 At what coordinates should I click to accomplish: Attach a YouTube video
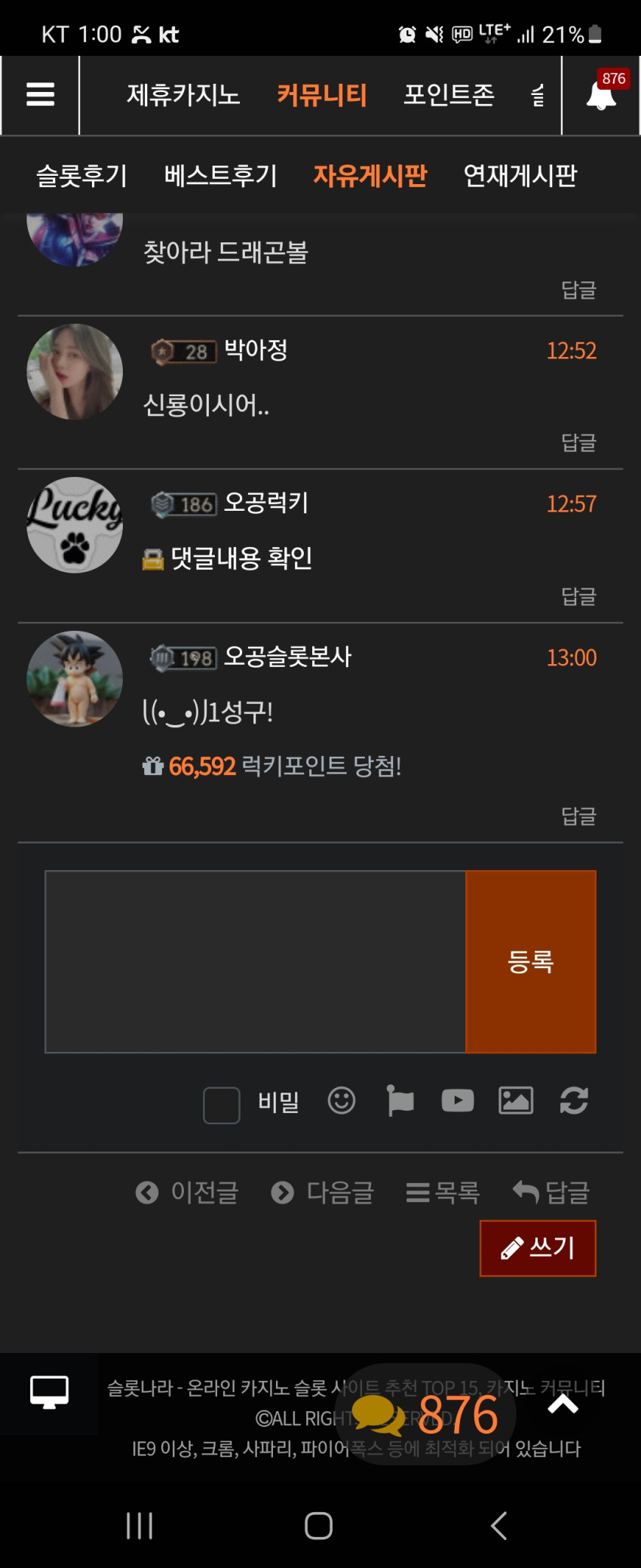click(x=458, y=1100)
